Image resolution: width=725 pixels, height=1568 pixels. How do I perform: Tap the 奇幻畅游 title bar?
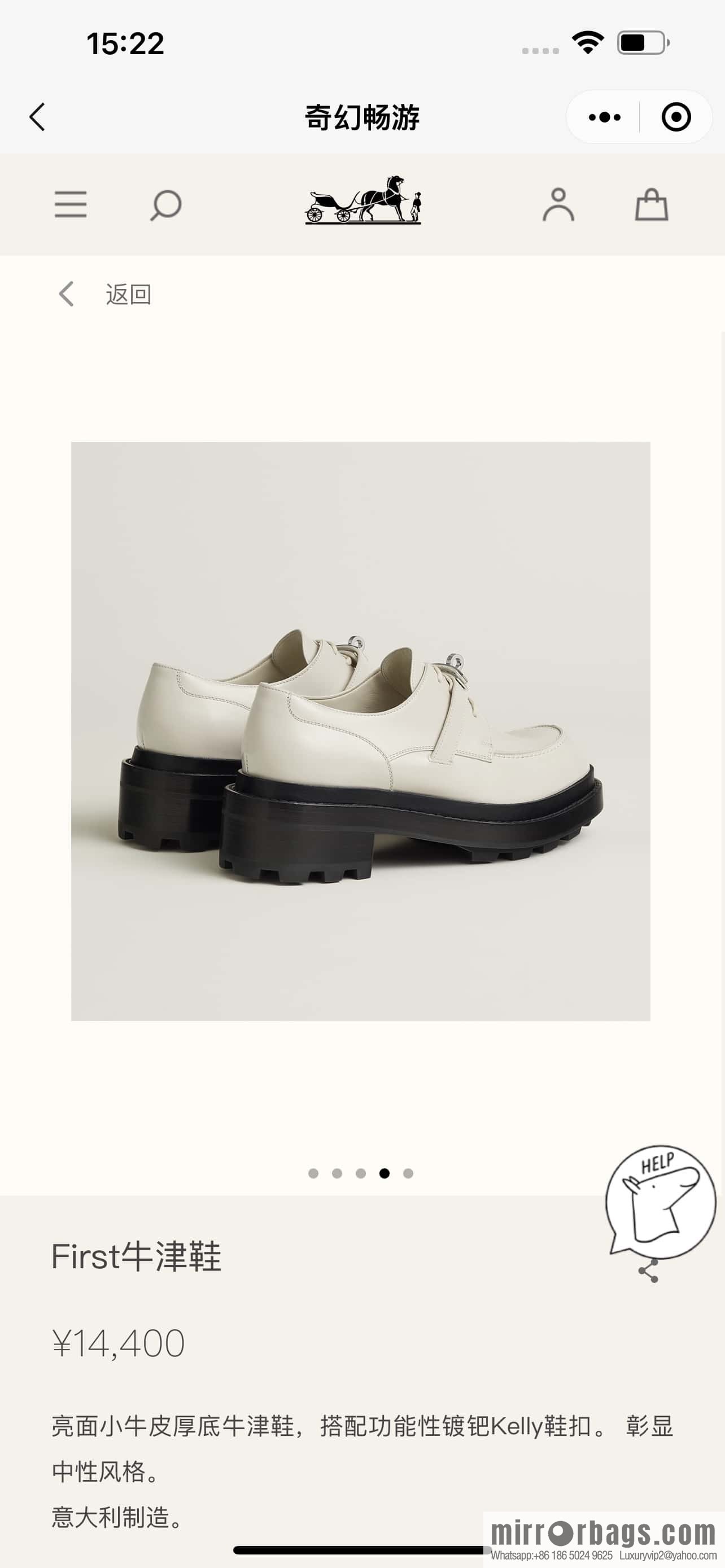(362, 116)
